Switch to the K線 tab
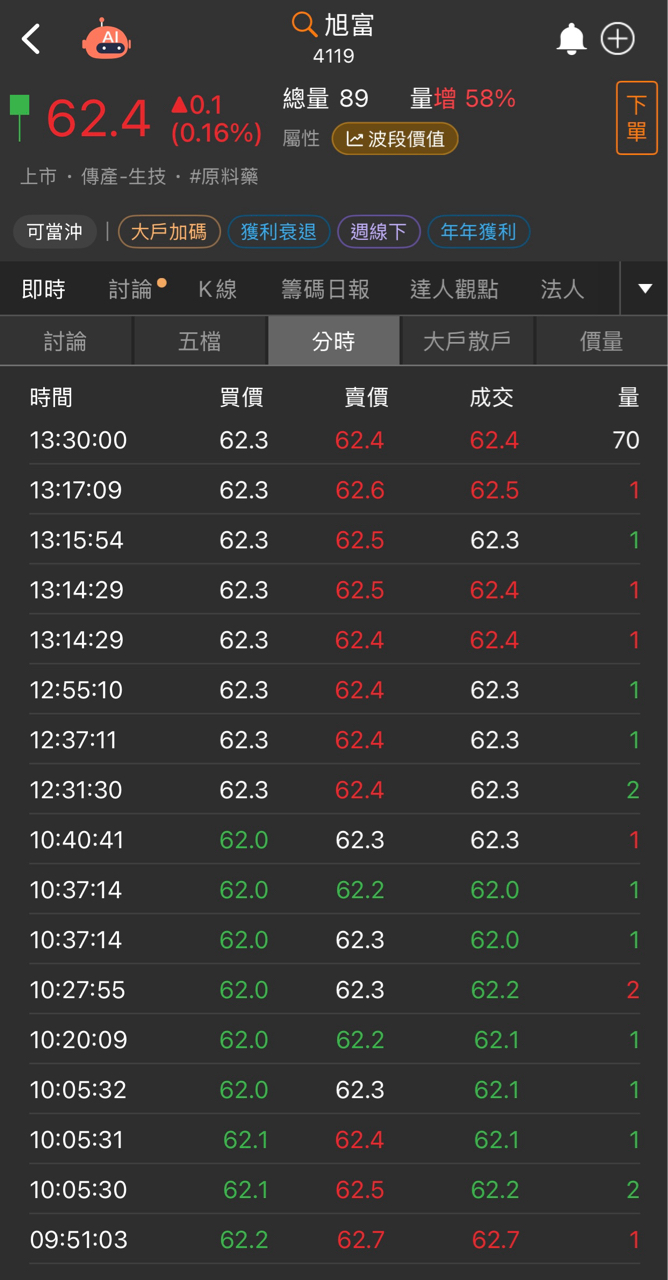Viewport: 668px width, 1280px height. click(x=218, y=290)
